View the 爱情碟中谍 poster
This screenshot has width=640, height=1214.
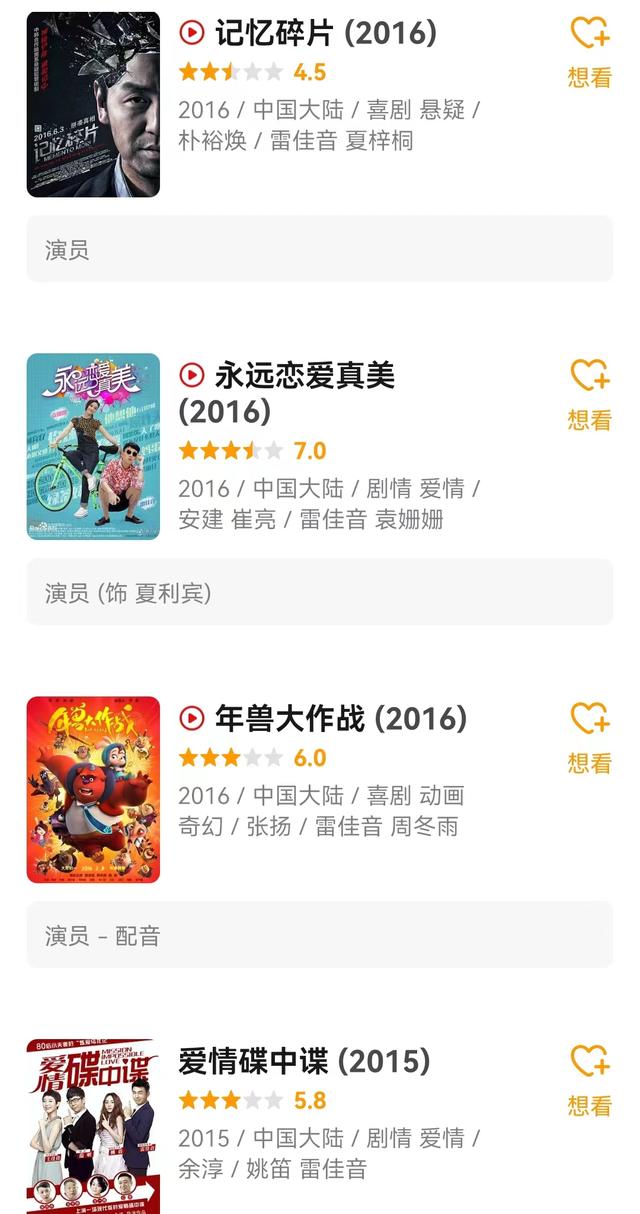93,1126
